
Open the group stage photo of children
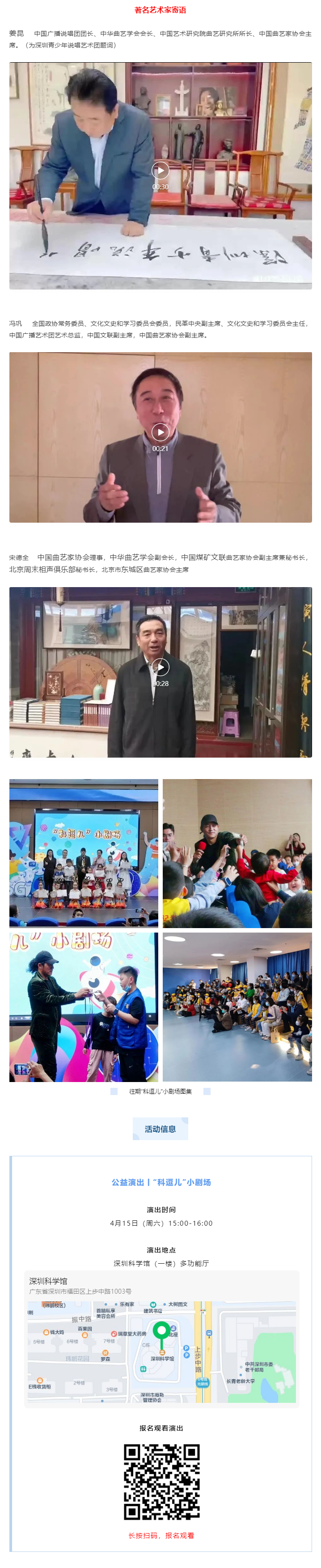tap(84, 853)
